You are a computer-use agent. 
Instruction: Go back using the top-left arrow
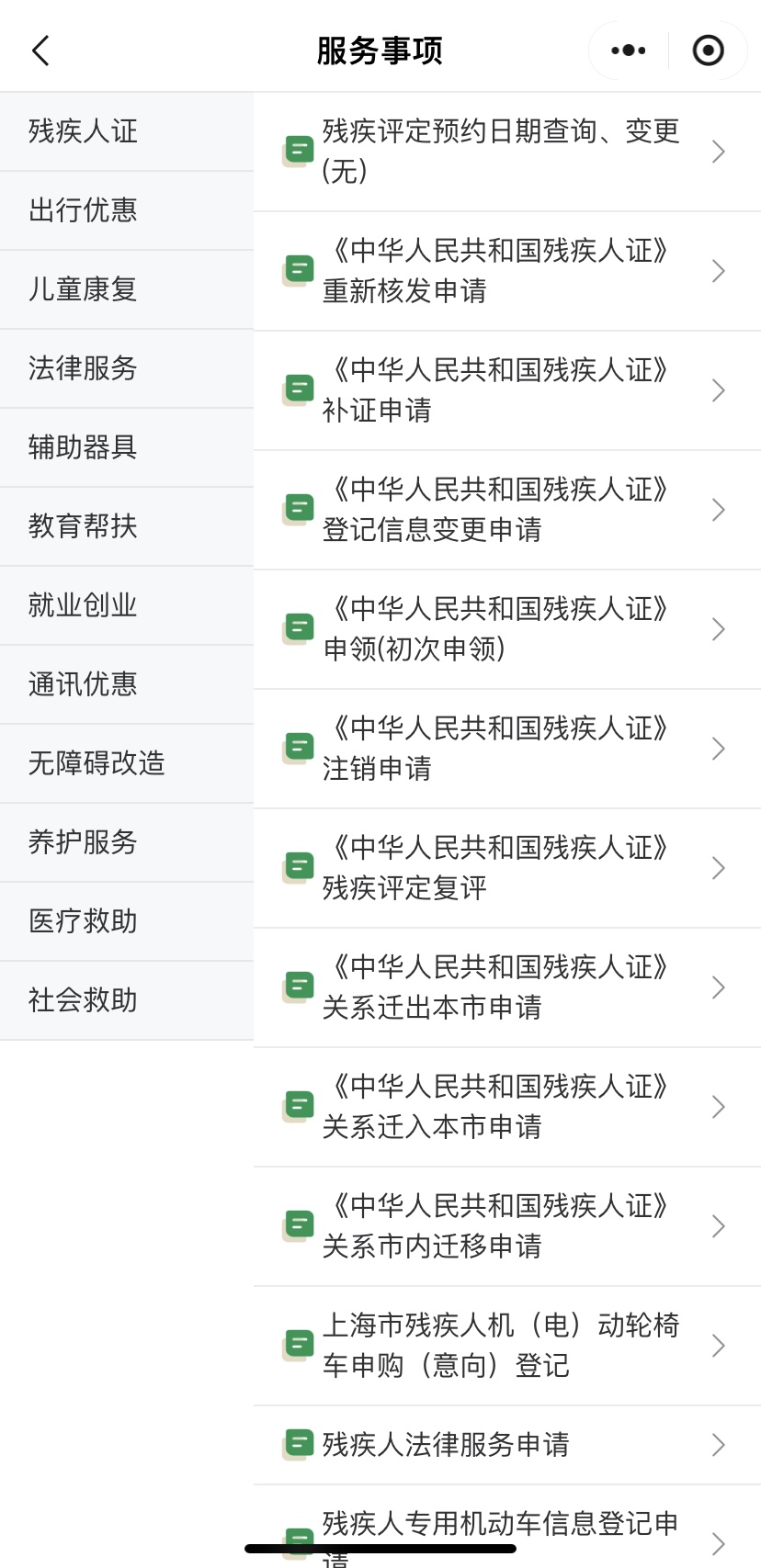40,51
